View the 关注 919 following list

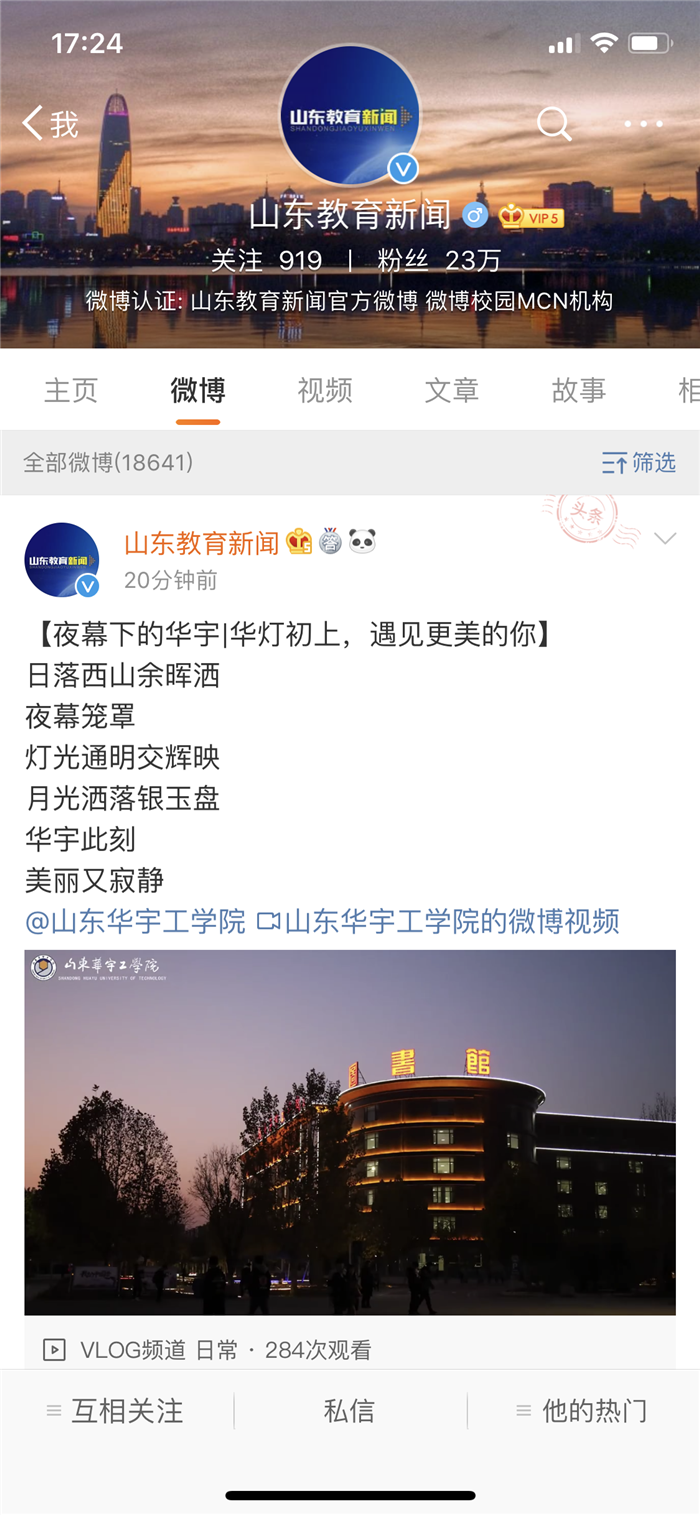tap(267, 261)
